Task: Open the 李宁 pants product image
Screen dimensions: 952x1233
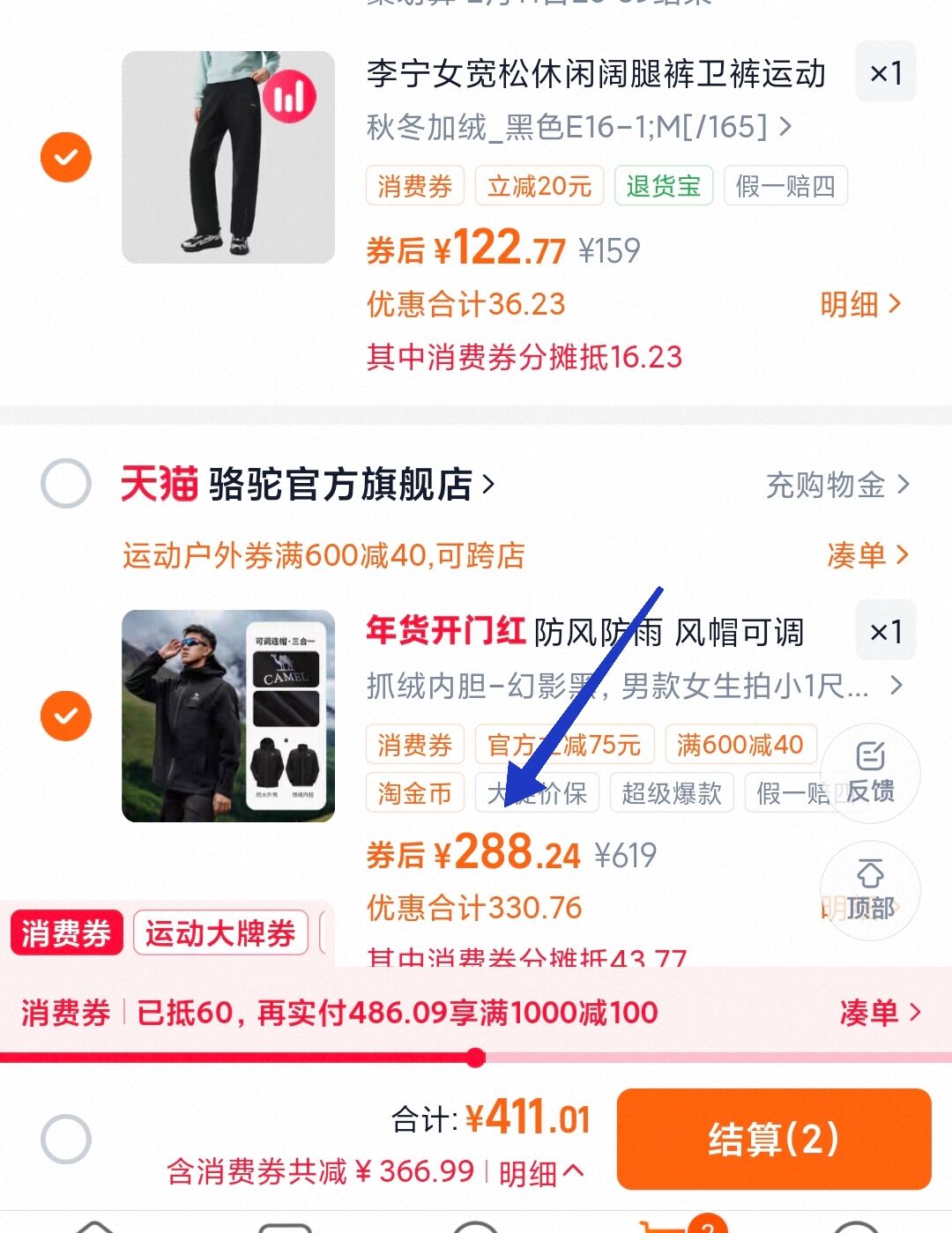Action: 228,158
